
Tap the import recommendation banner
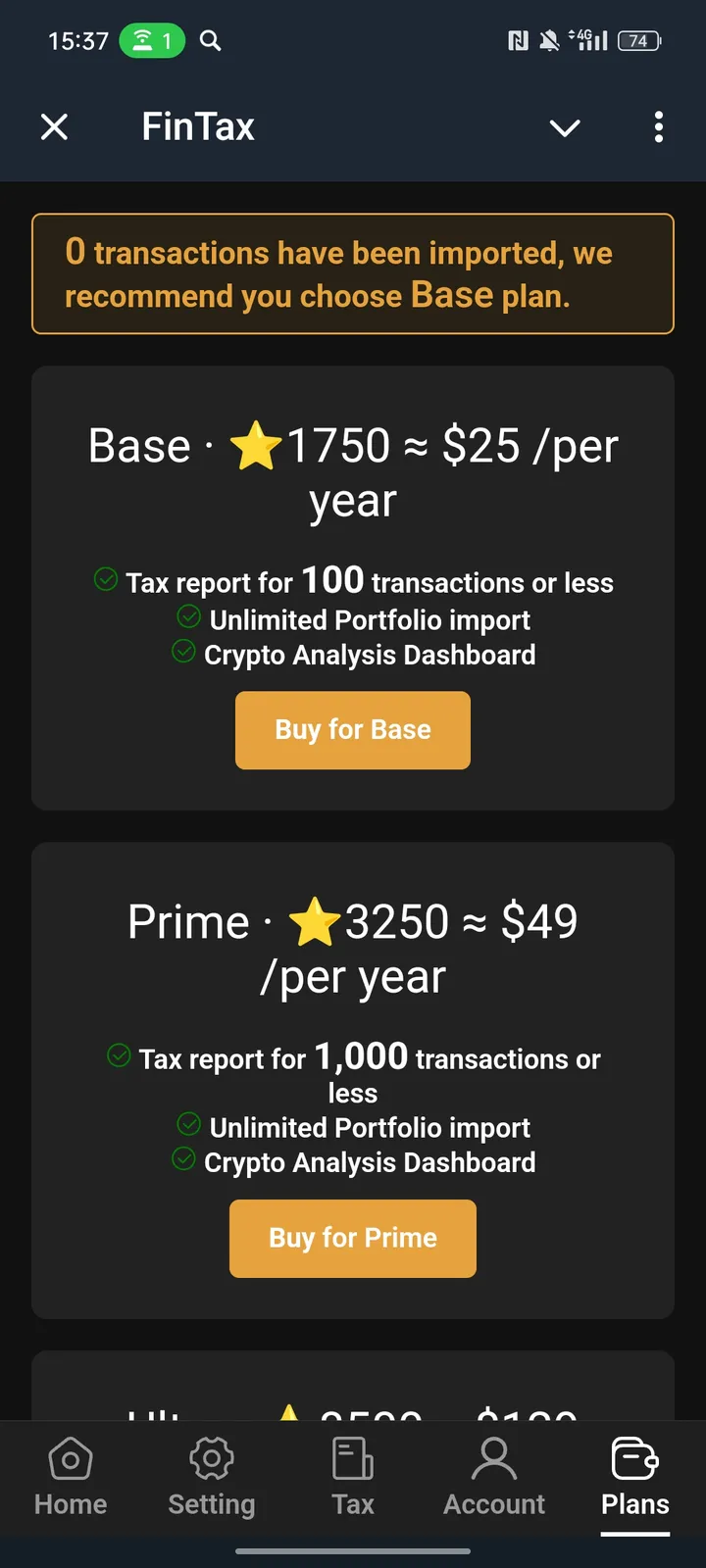353,273
